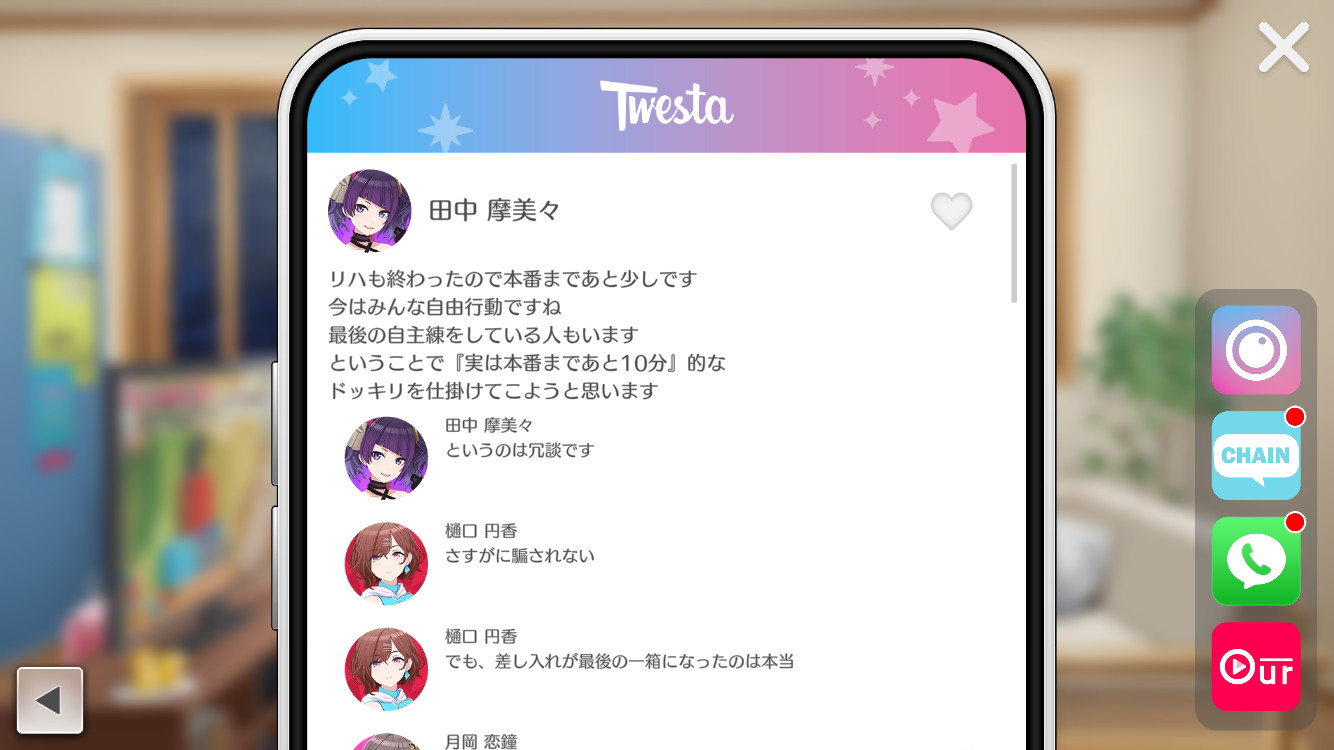Open the CHAIN messaging app

(1256, 456)
